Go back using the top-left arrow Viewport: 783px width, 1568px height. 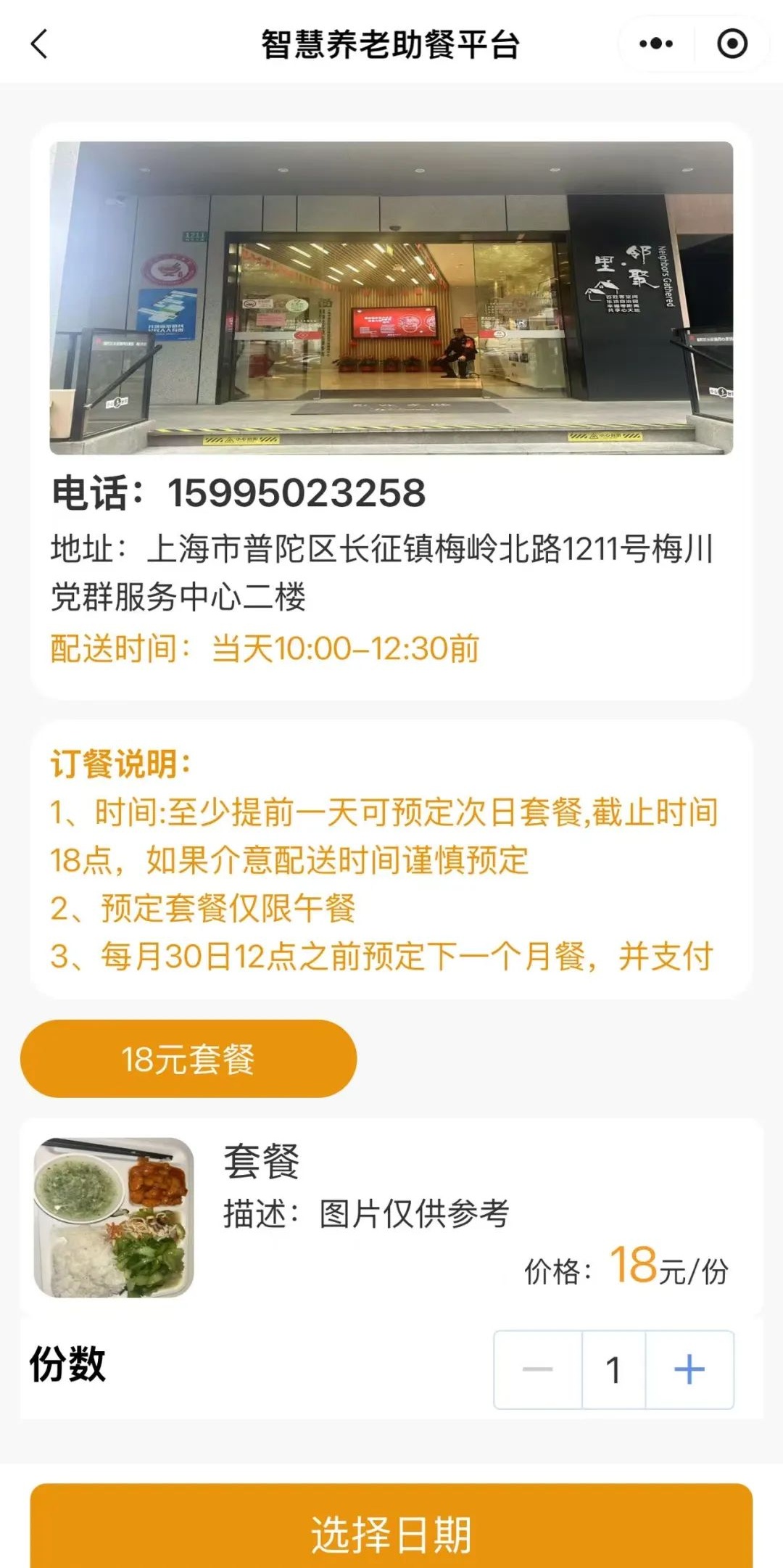(x=39, y=44)
